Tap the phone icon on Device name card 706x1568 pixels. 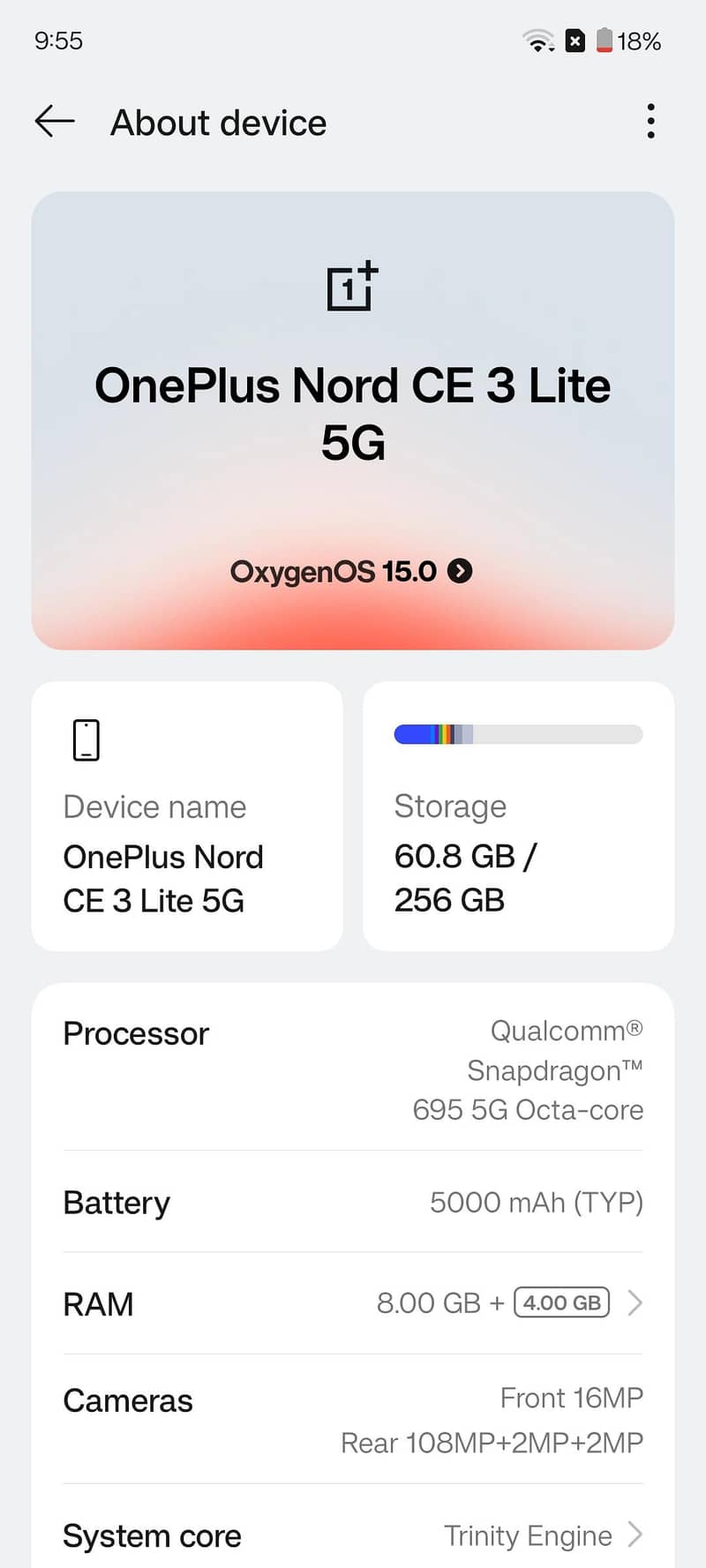coord(85,739)
